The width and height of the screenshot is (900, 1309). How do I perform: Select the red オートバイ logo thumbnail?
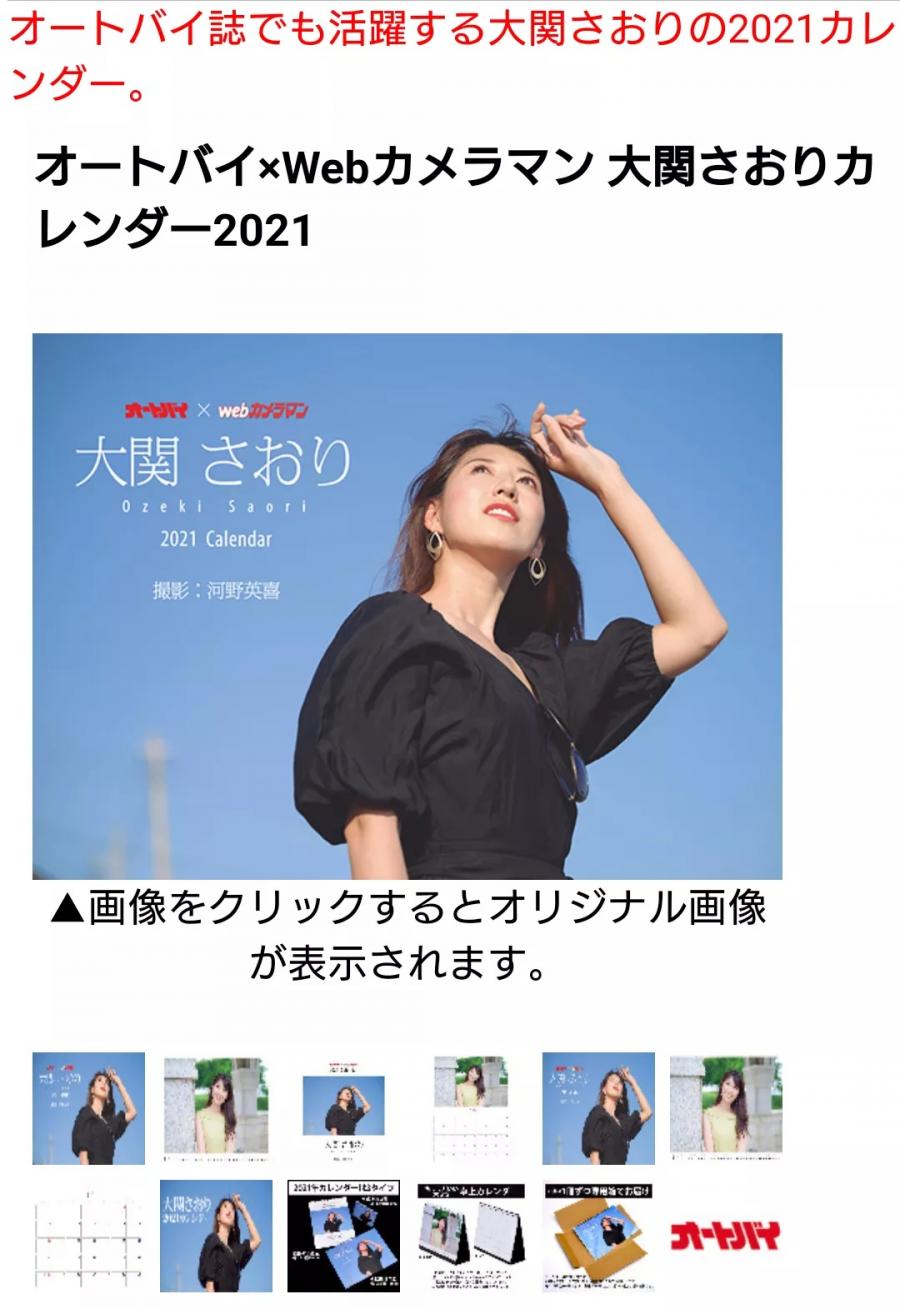pos(726,1236)
